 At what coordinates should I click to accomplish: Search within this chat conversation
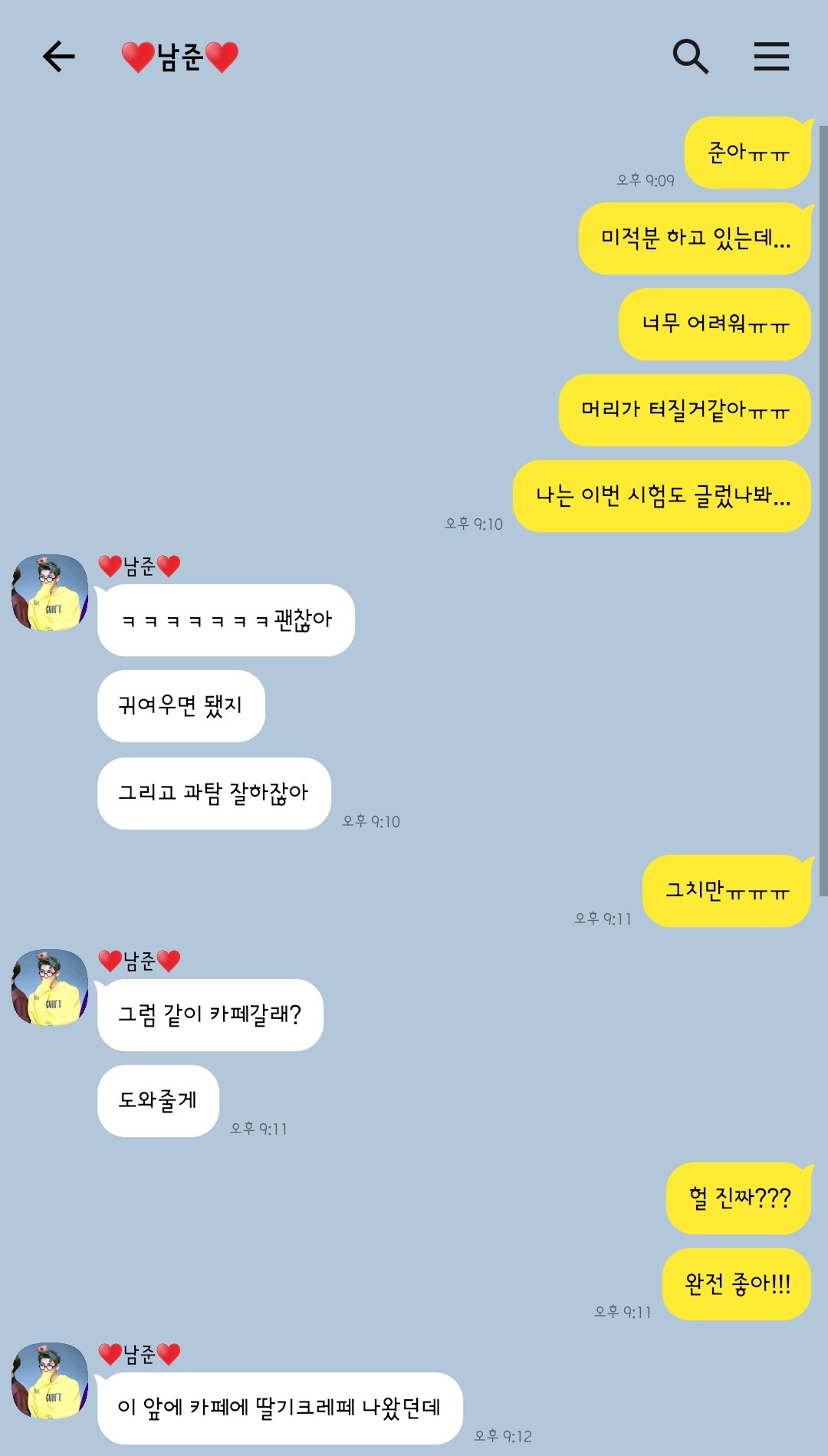tap(690, 57)
